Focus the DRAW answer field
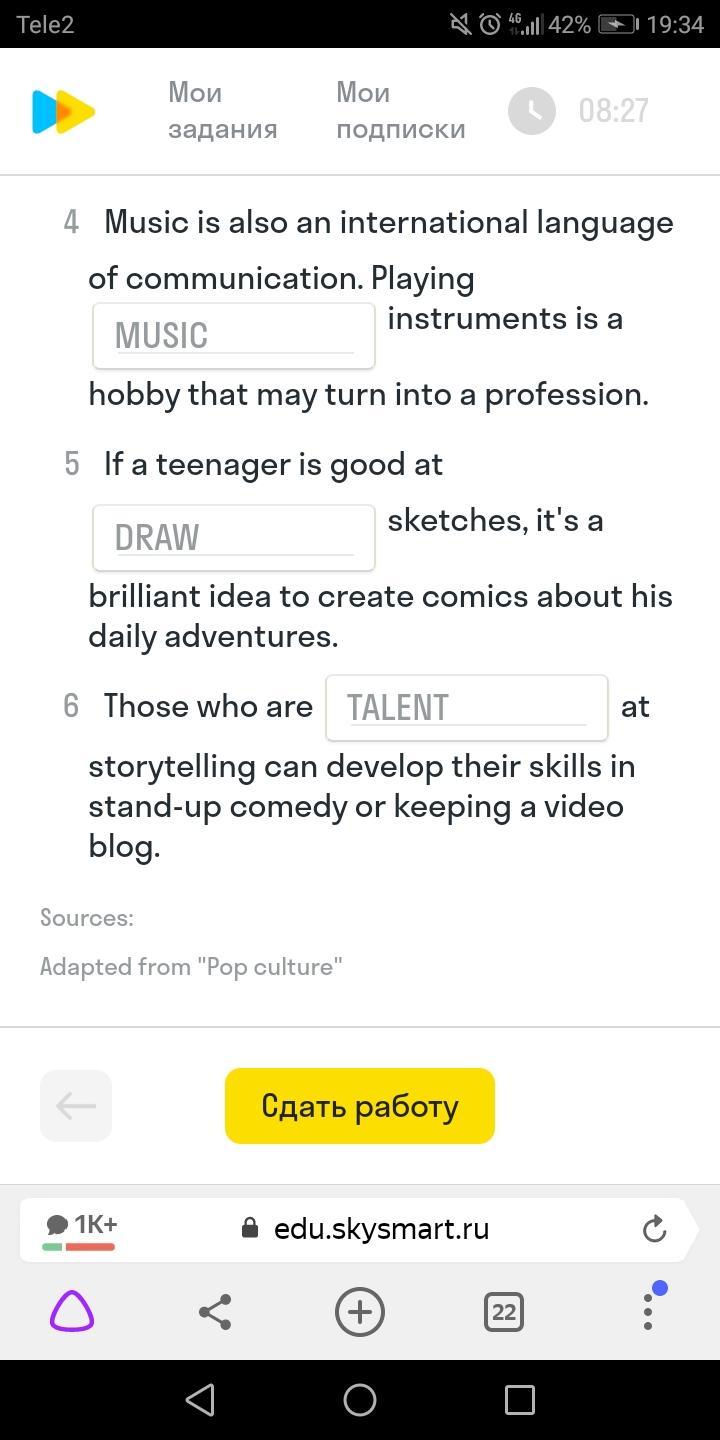This screenshot has width=720, height=1440. [x=234, y=538]
